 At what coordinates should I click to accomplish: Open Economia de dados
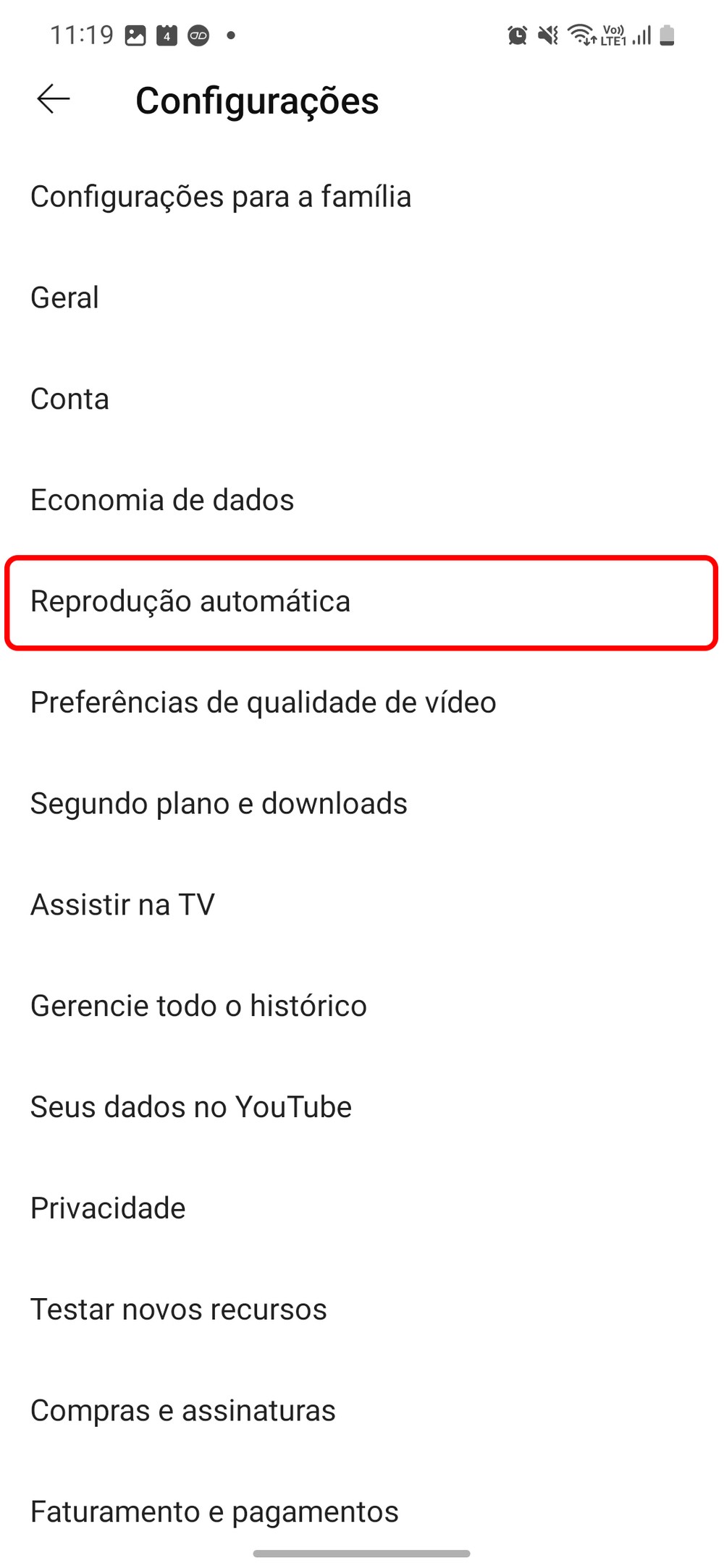pyautogui.click(x=162, y=501)
